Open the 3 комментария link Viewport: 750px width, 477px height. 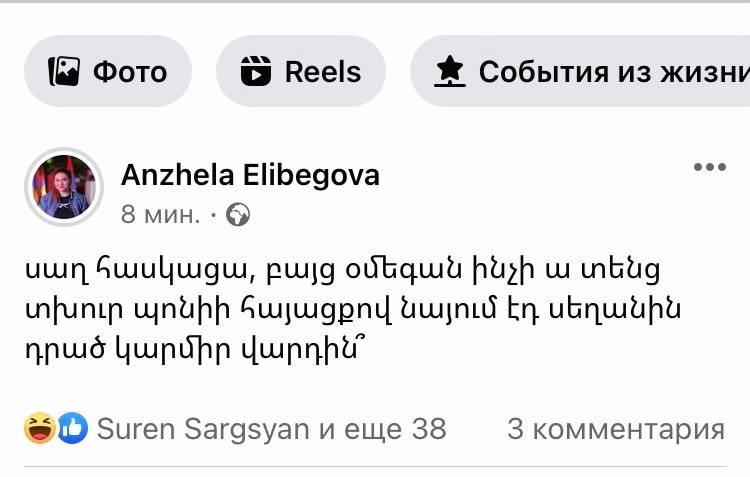[615, 429]
